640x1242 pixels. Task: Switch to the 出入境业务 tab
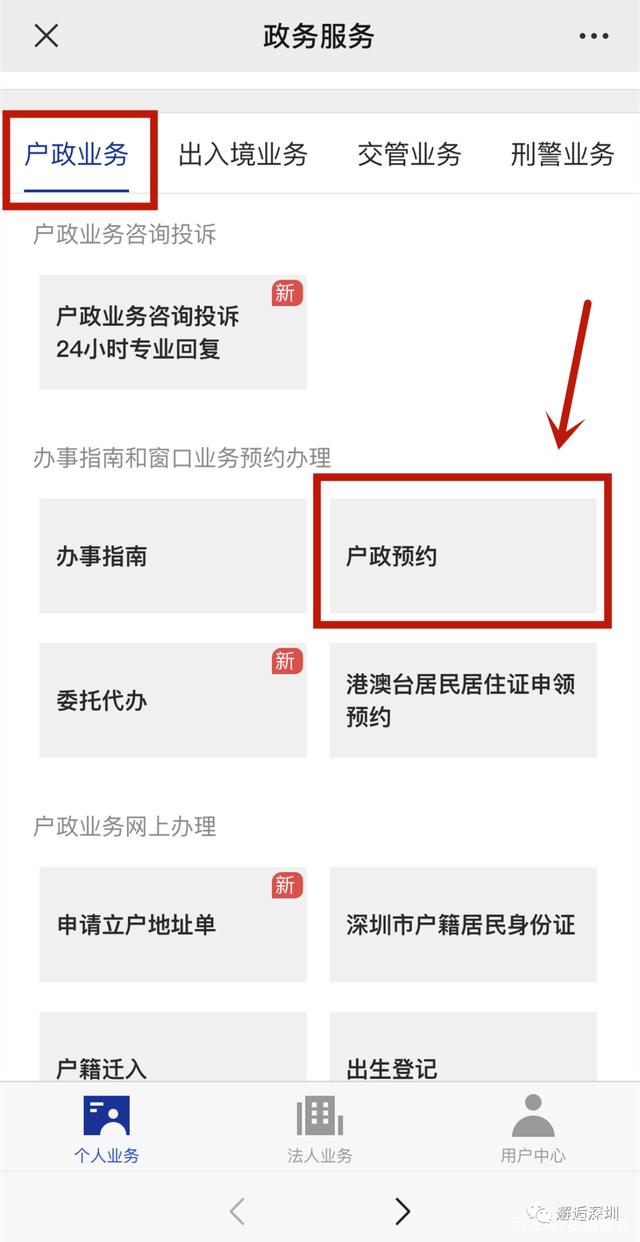tap(243, 155)
